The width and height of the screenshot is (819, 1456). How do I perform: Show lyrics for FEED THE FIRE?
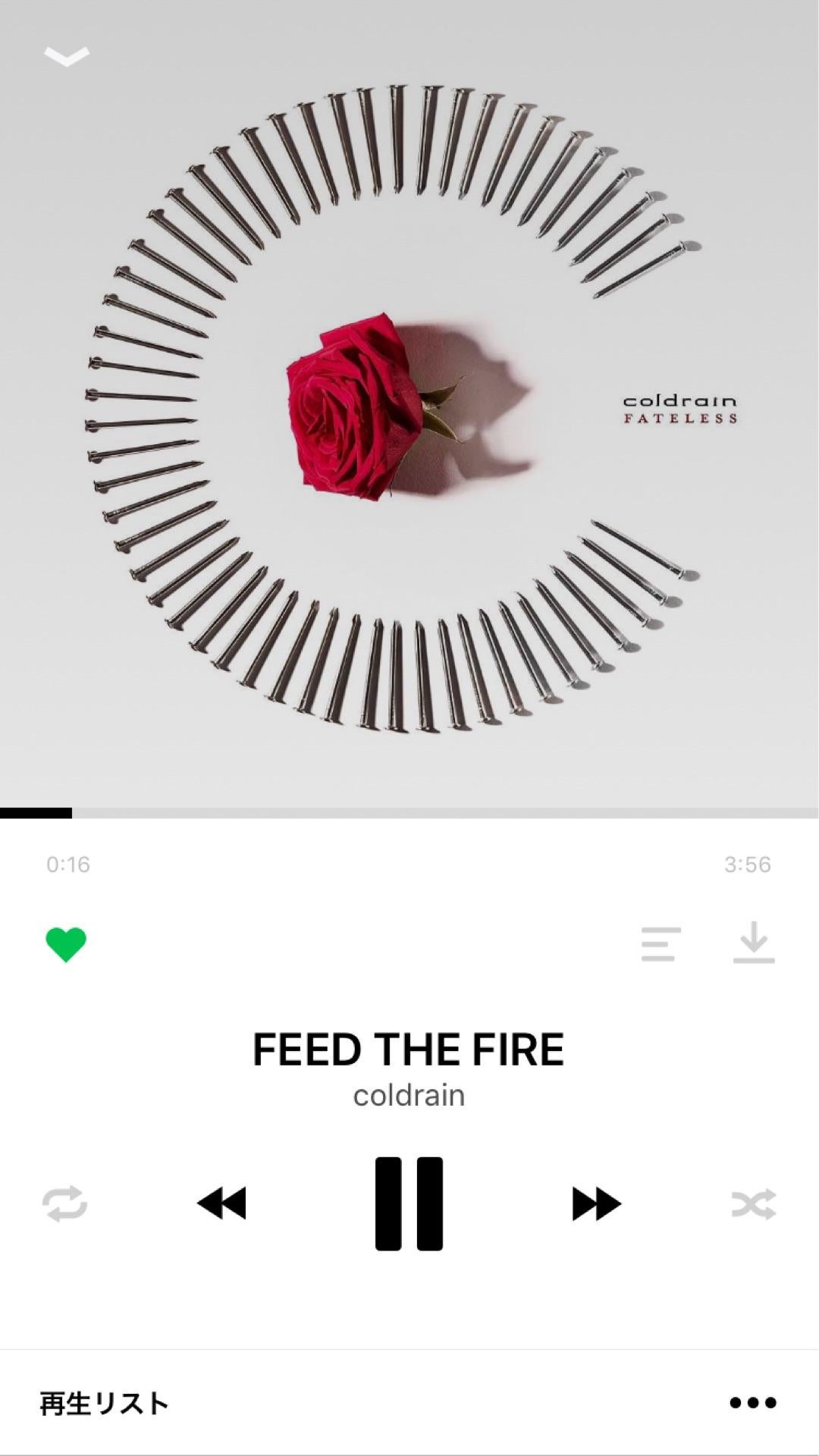point(661,944)
